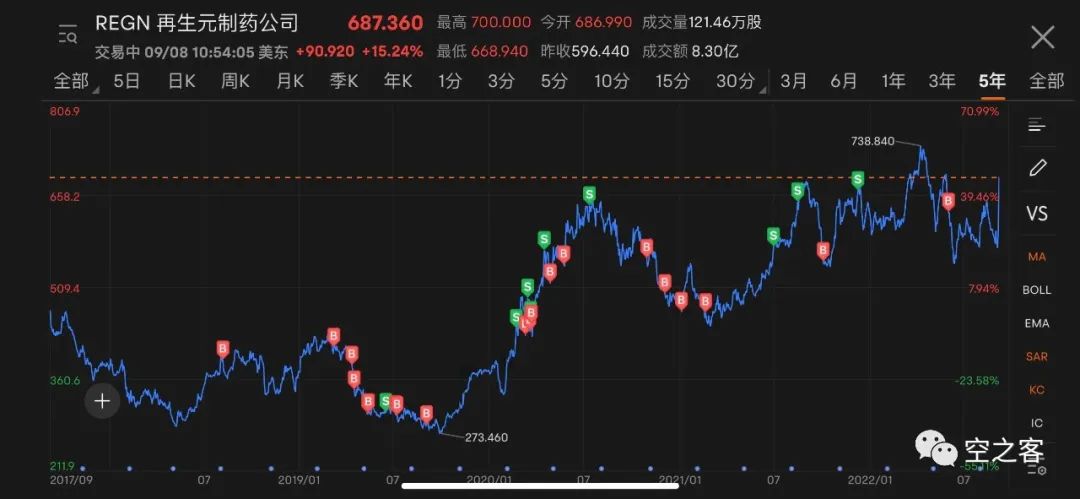Viewport: 1080px width, 499px height.
Task: Select the 1分 one-minute interval
Action: pos(450,82)
